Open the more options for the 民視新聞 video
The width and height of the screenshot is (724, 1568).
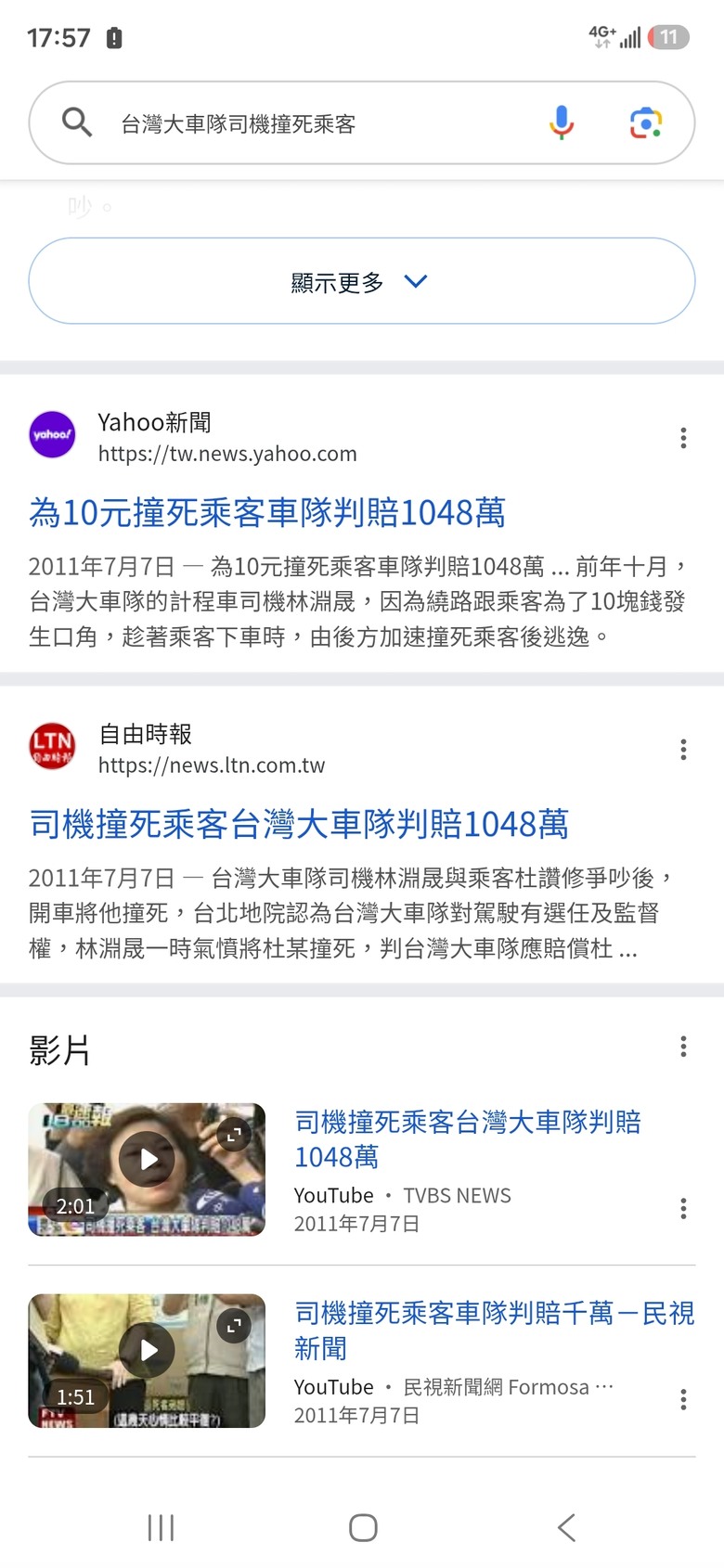point(683,1399)
